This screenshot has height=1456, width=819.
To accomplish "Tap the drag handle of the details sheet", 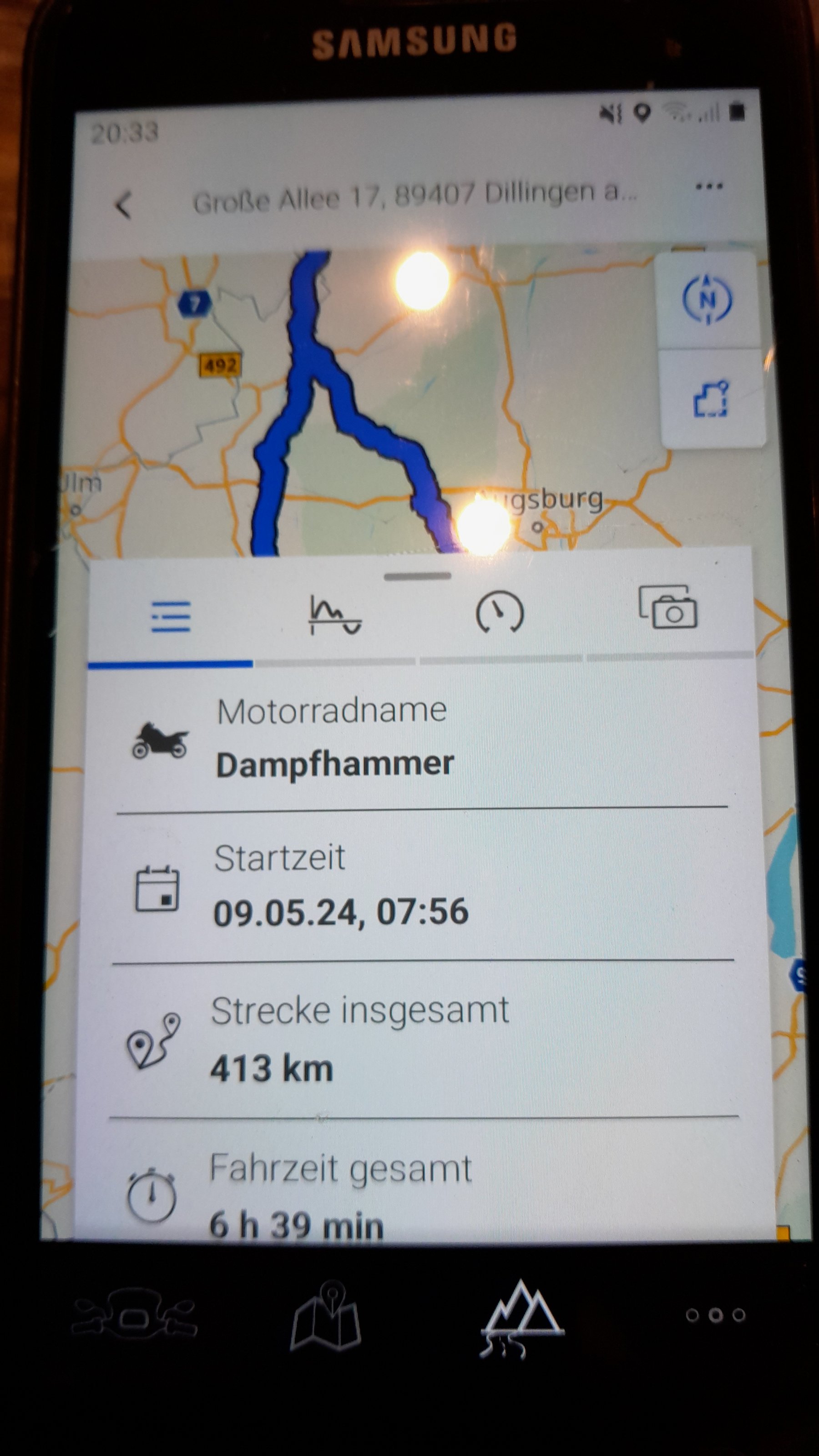I will click(417, 576).
